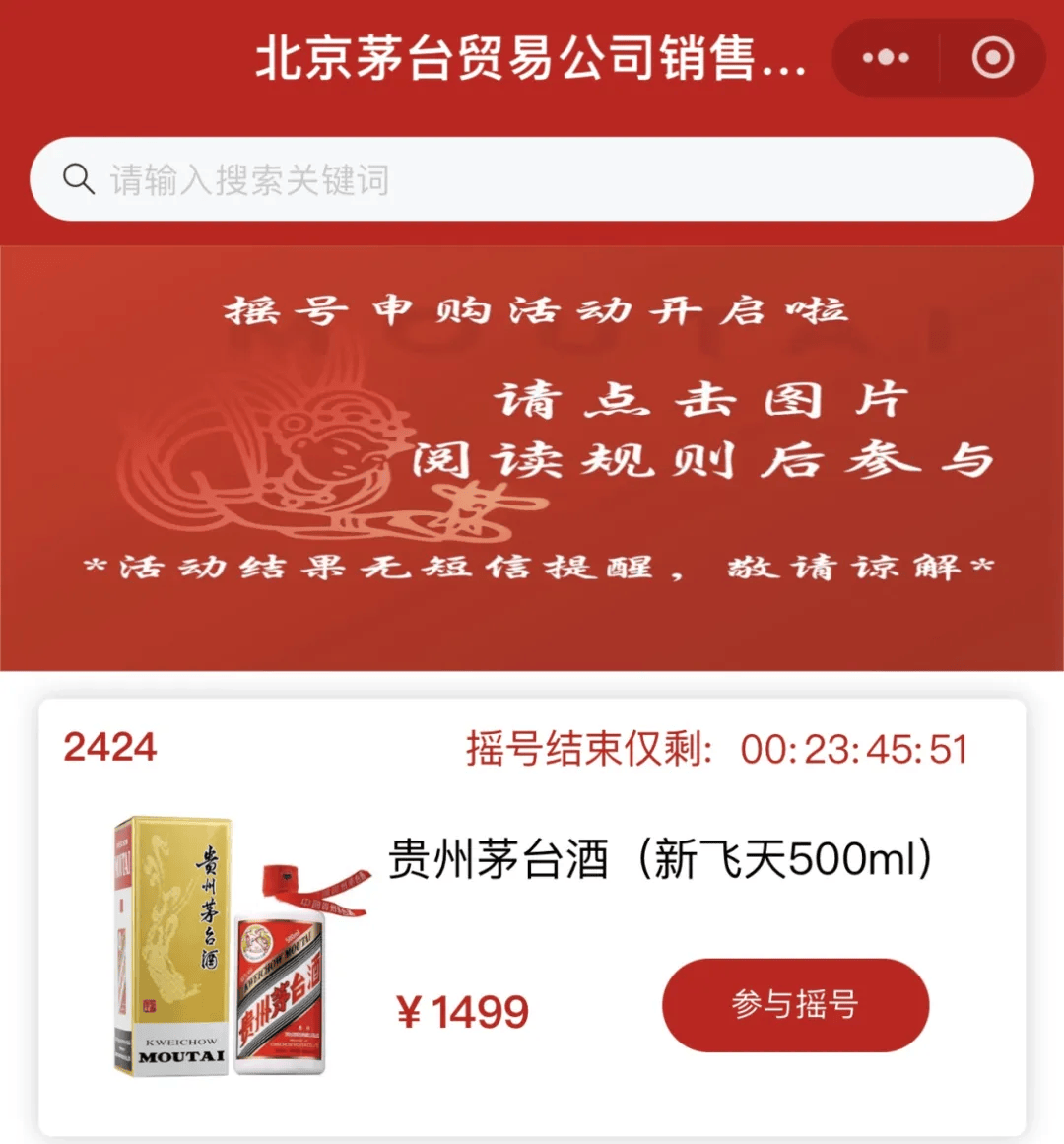1064x1144 pixels.
Task: Select the product card header showing 2424
Action: [108, 749]
